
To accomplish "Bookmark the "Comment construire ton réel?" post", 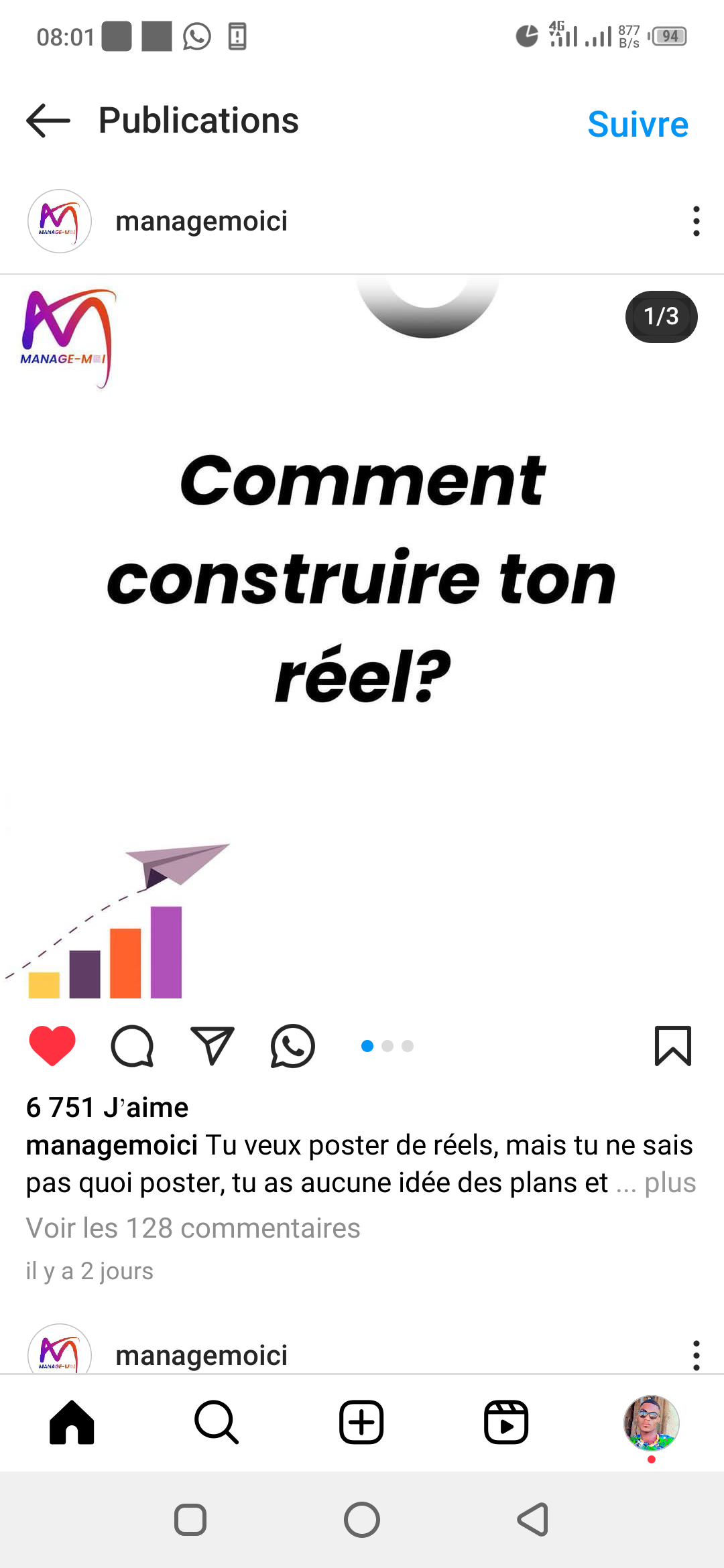I will coord(672,1045).
